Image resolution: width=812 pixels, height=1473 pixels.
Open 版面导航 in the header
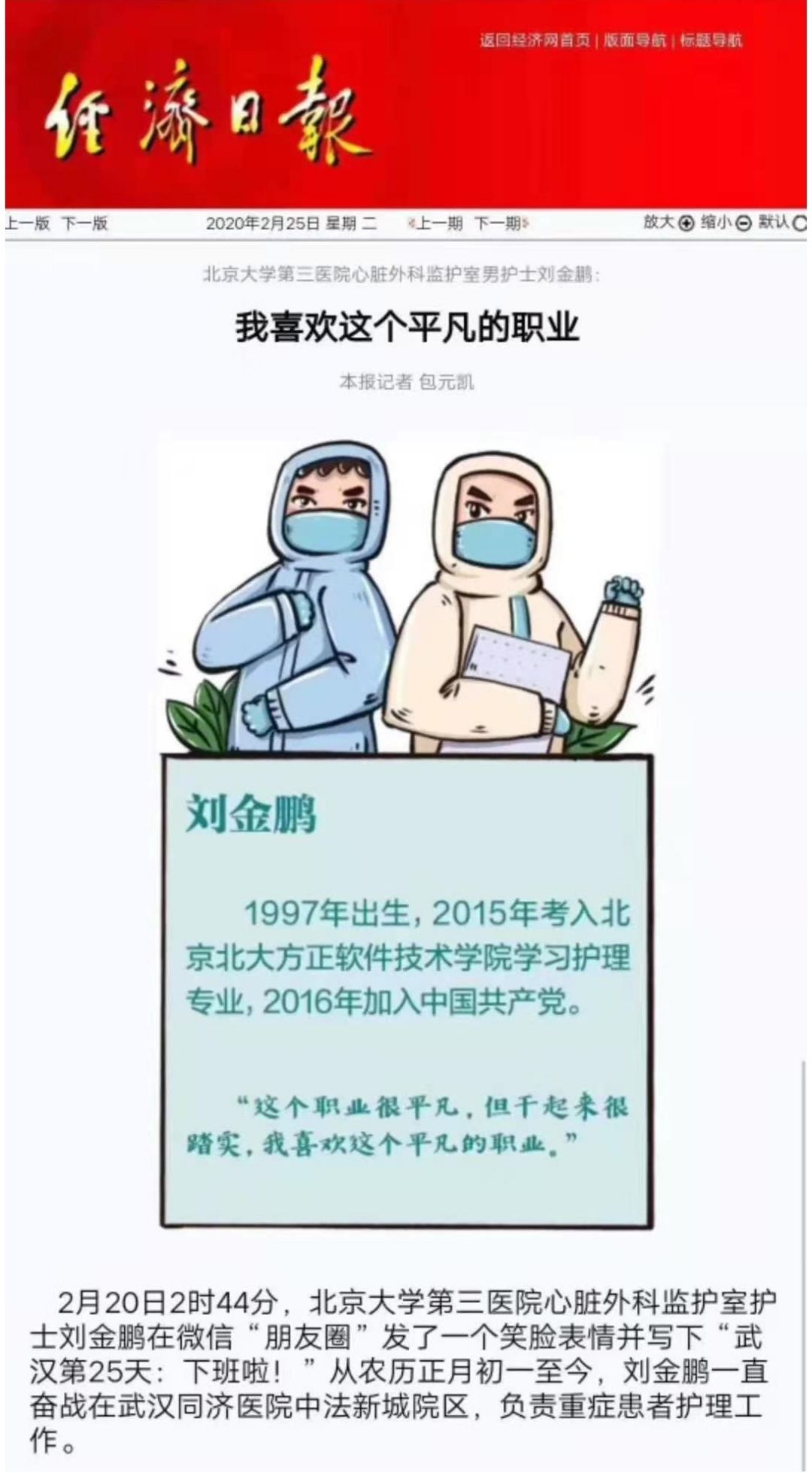pos(635,41)
